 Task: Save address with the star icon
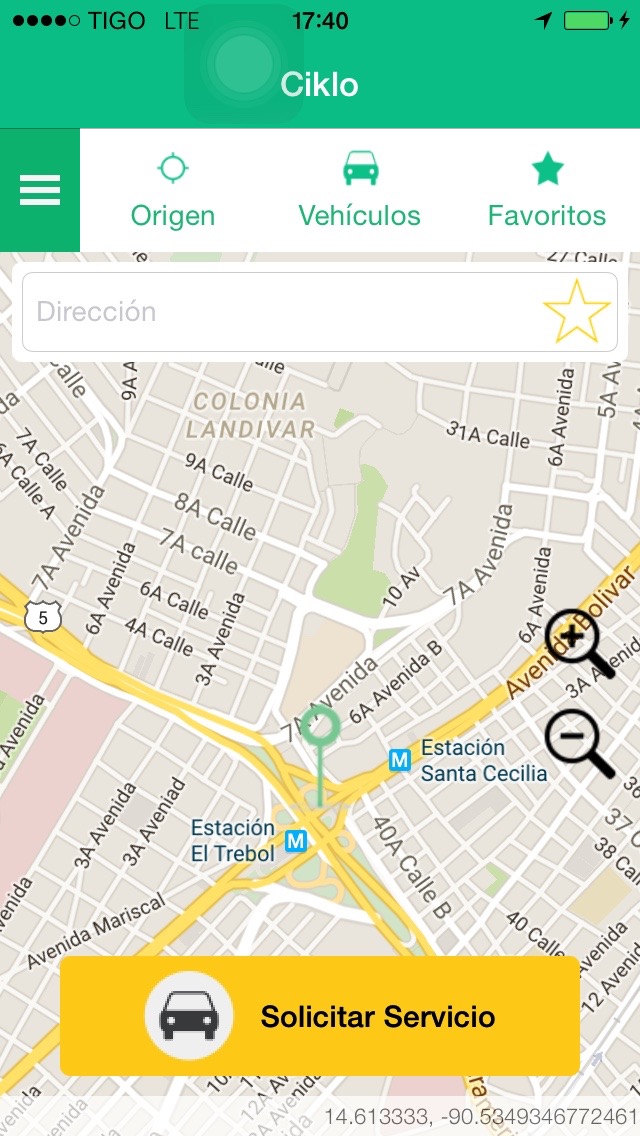[x=577, y=312]
